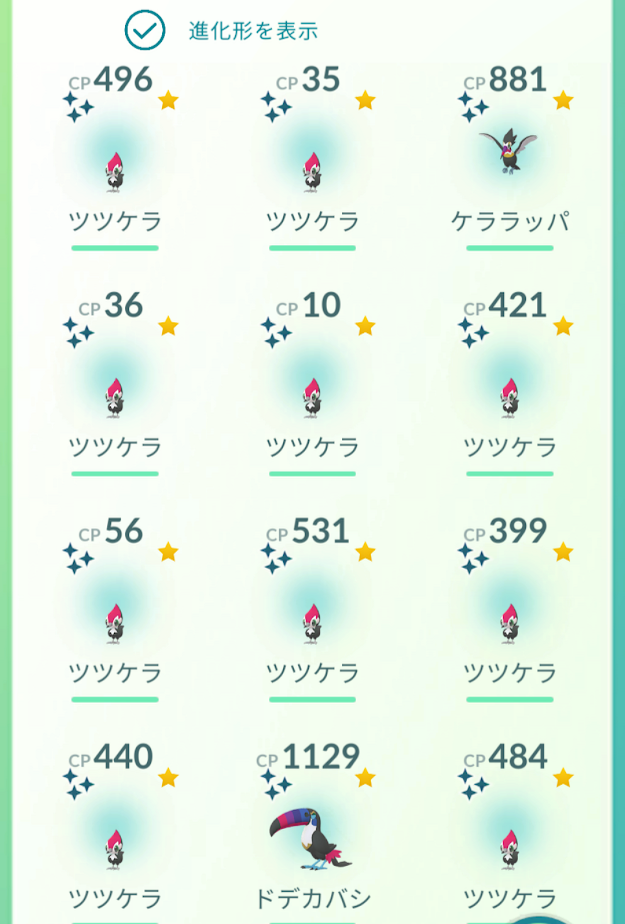Open ケララッパ with CP 881
This screenshot has height=924, width=625.
click(x=509, y=155)
